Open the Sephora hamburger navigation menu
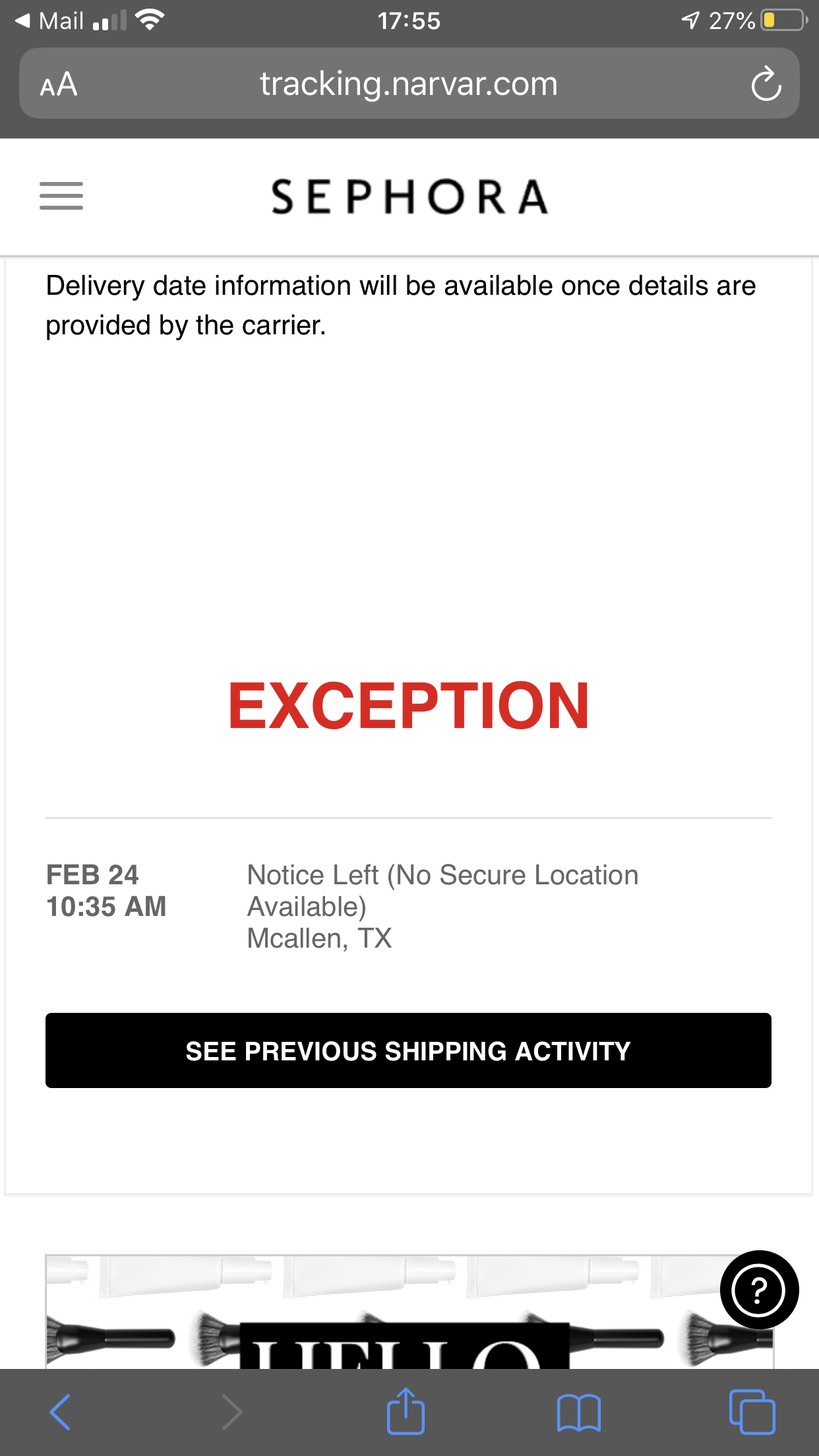Viewport: 819px width, 1456px height. pos(61,196)
